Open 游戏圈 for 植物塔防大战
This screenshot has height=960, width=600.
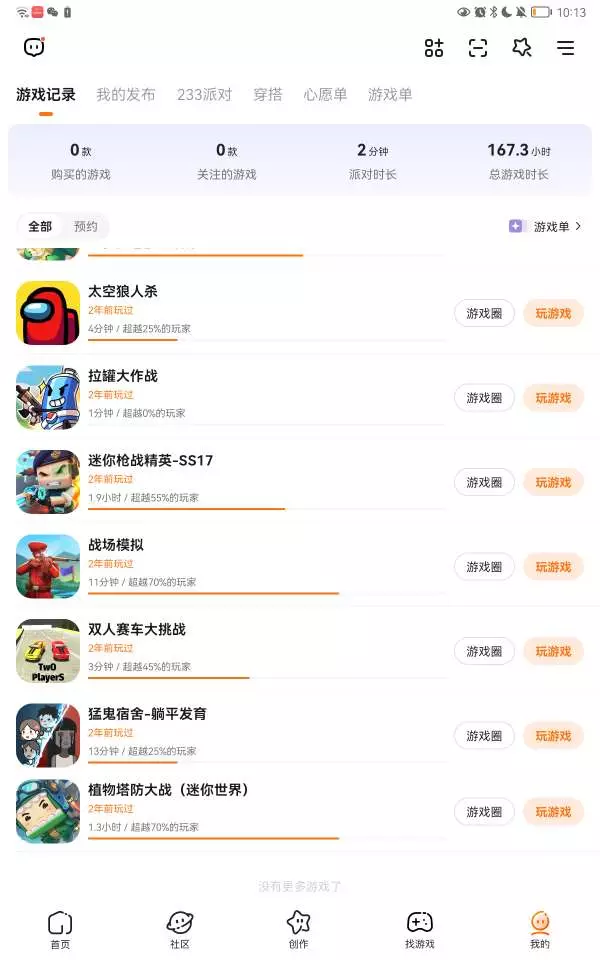(484, 812)
